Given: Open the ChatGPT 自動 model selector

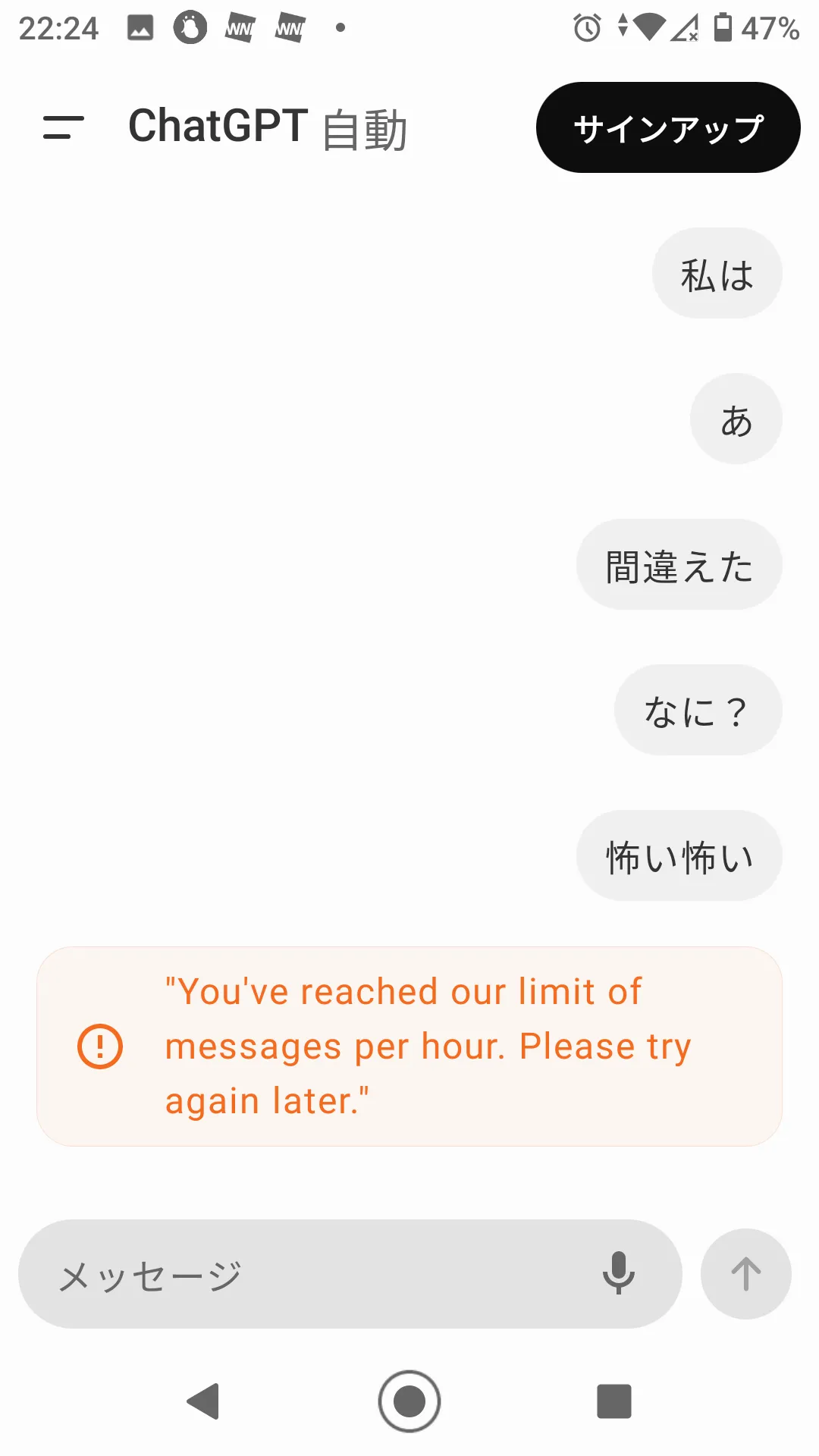Looking at the screenshot, I should click(x=268, y=127).
